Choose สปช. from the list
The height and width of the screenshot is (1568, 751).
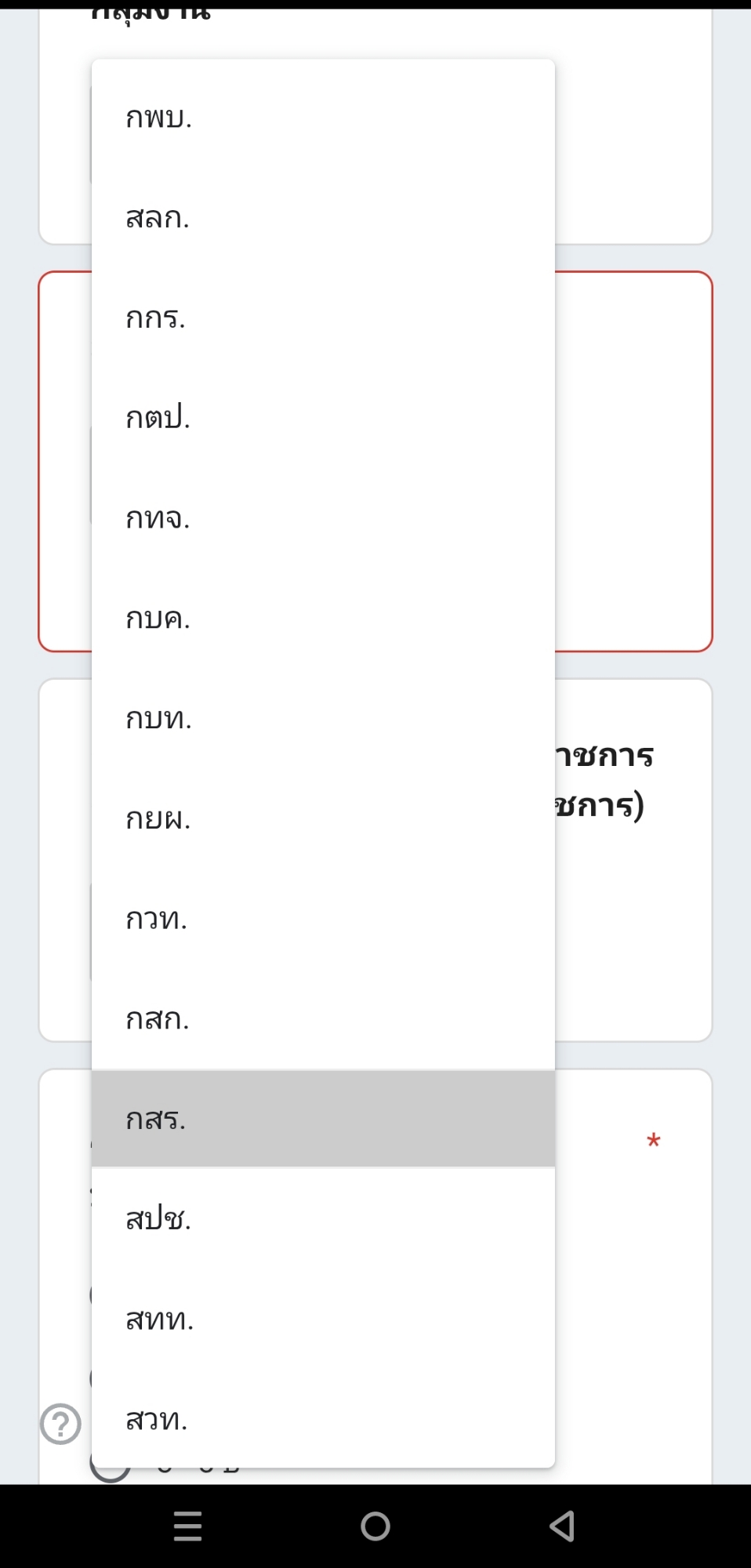tap(321, 1219)
